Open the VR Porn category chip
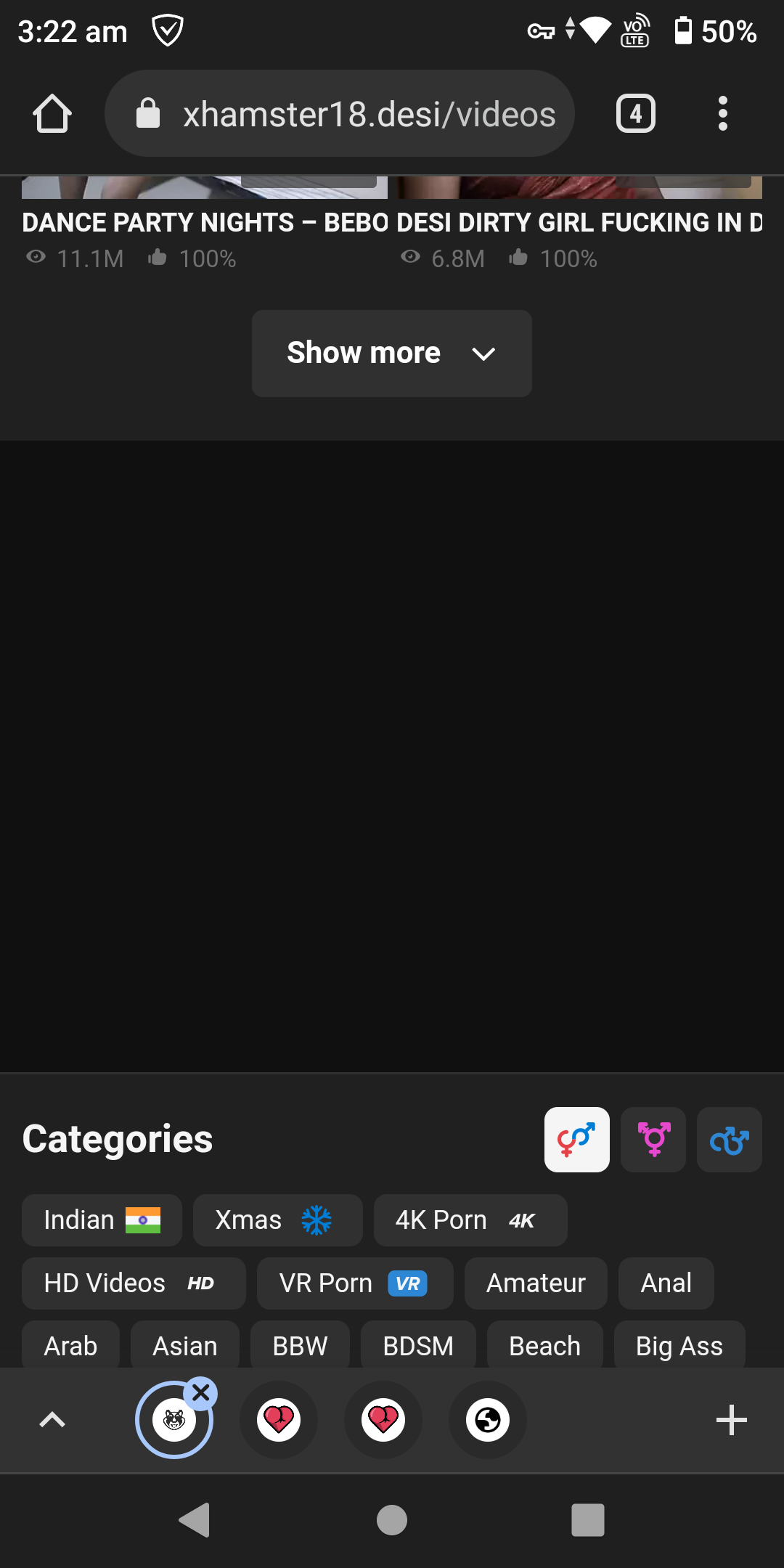Screen dimensions: 784x1568 coord(355,1283)
